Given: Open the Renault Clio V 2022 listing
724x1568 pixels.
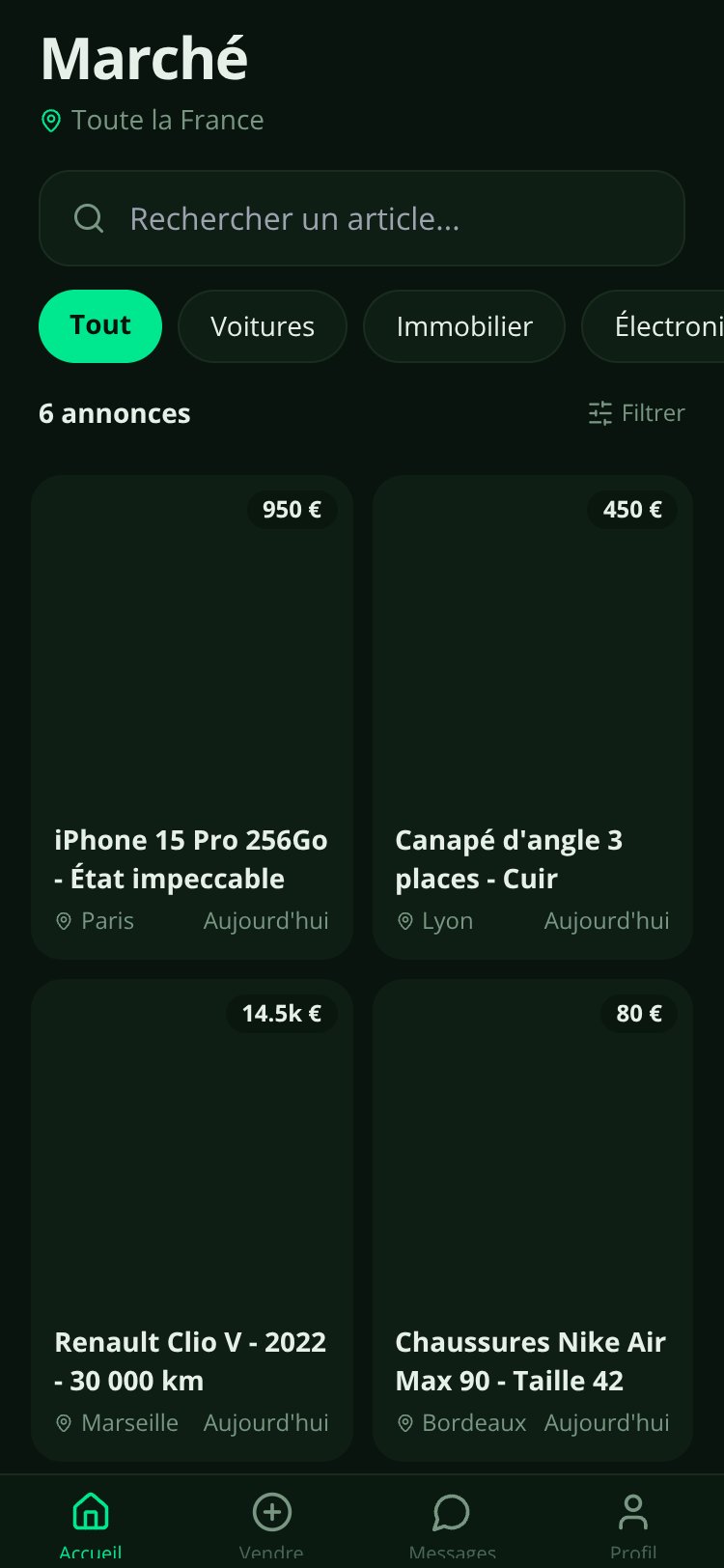Looking at the screenshot, I should (x=192, y=1220).
